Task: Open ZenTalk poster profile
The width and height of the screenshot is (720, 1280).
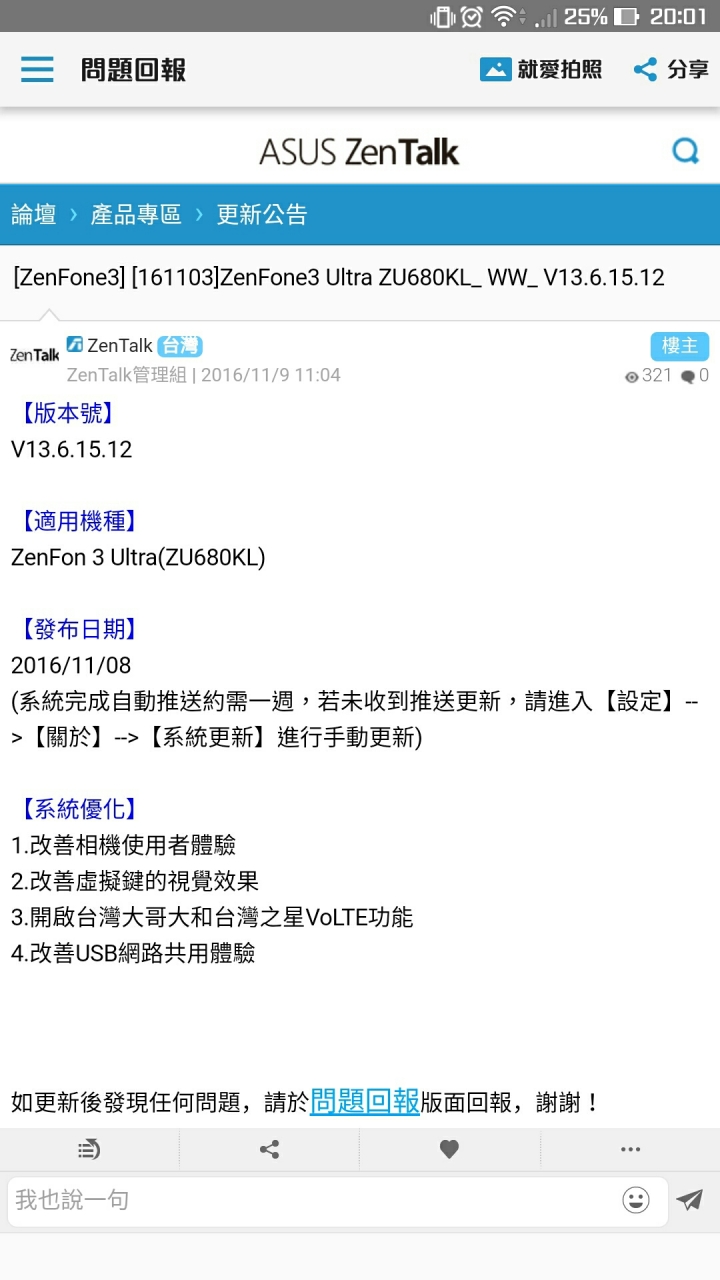Action: click(x=119, y=346)
